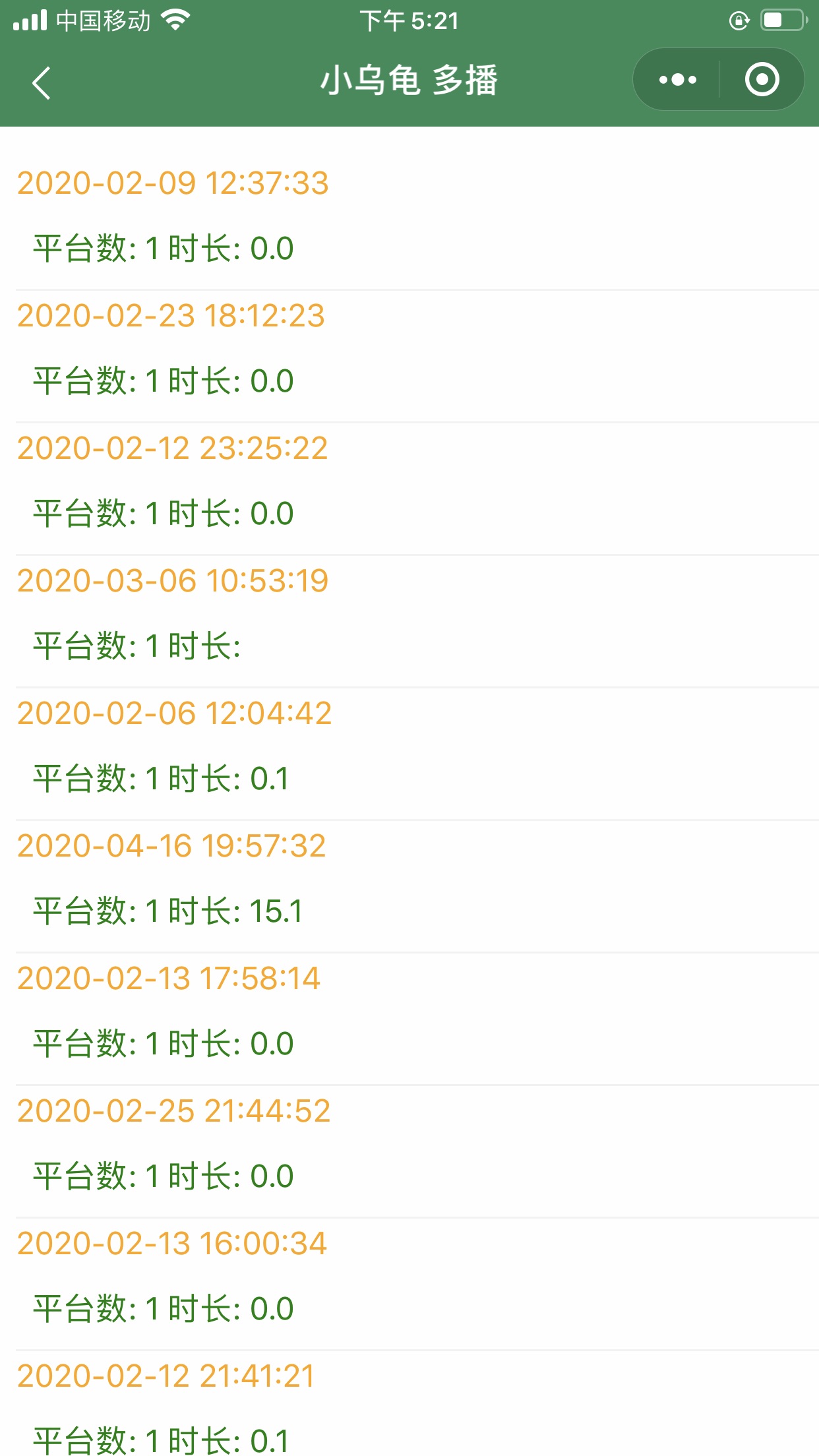
Task: Close the mini program with the circle button
Action: [x=762, y=80]
